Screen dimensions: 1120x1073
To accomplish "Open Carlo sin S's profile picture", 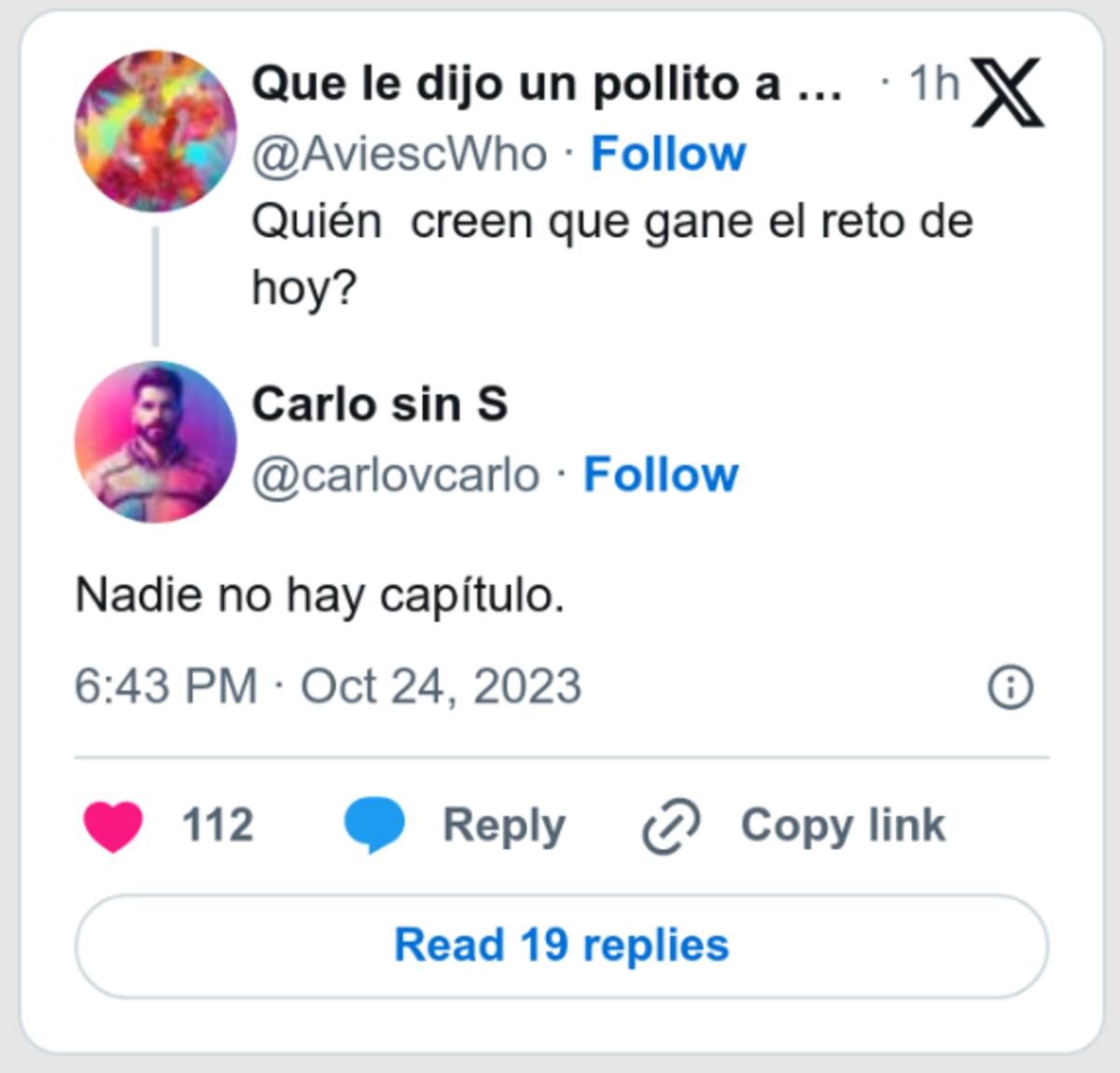I will (x=155, y=442).
